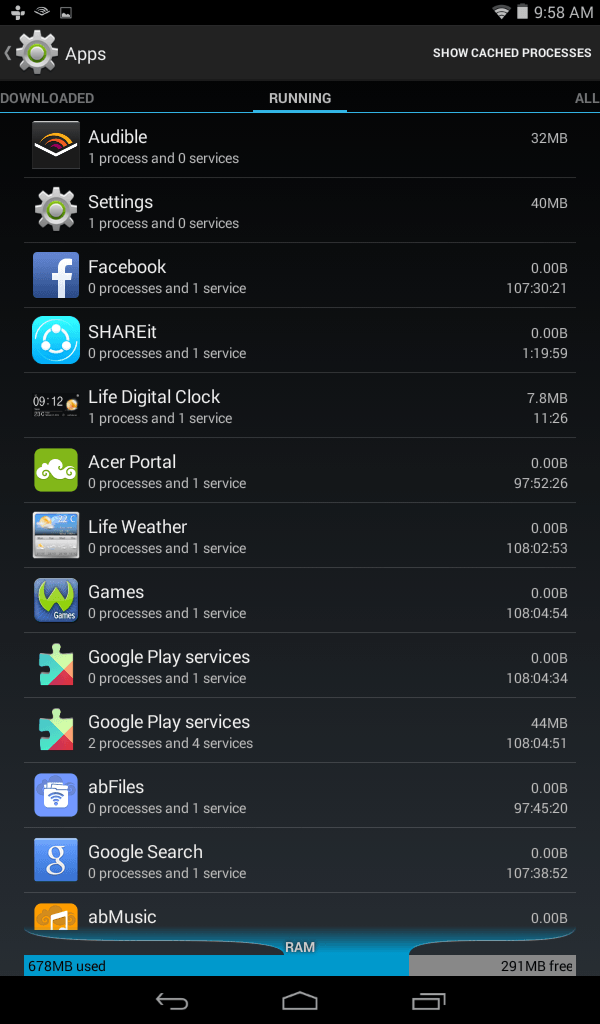Select the SHAREit row

tap(300, 340)
